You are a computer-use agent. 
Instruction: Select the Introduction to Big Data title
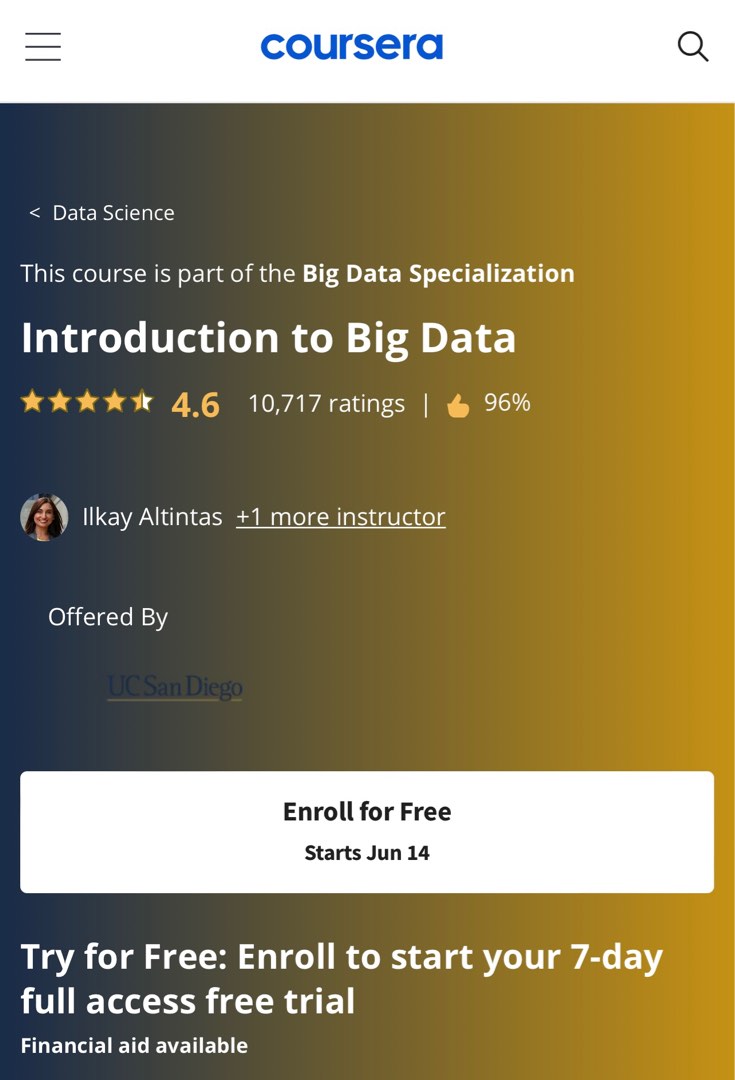point(268,338)
